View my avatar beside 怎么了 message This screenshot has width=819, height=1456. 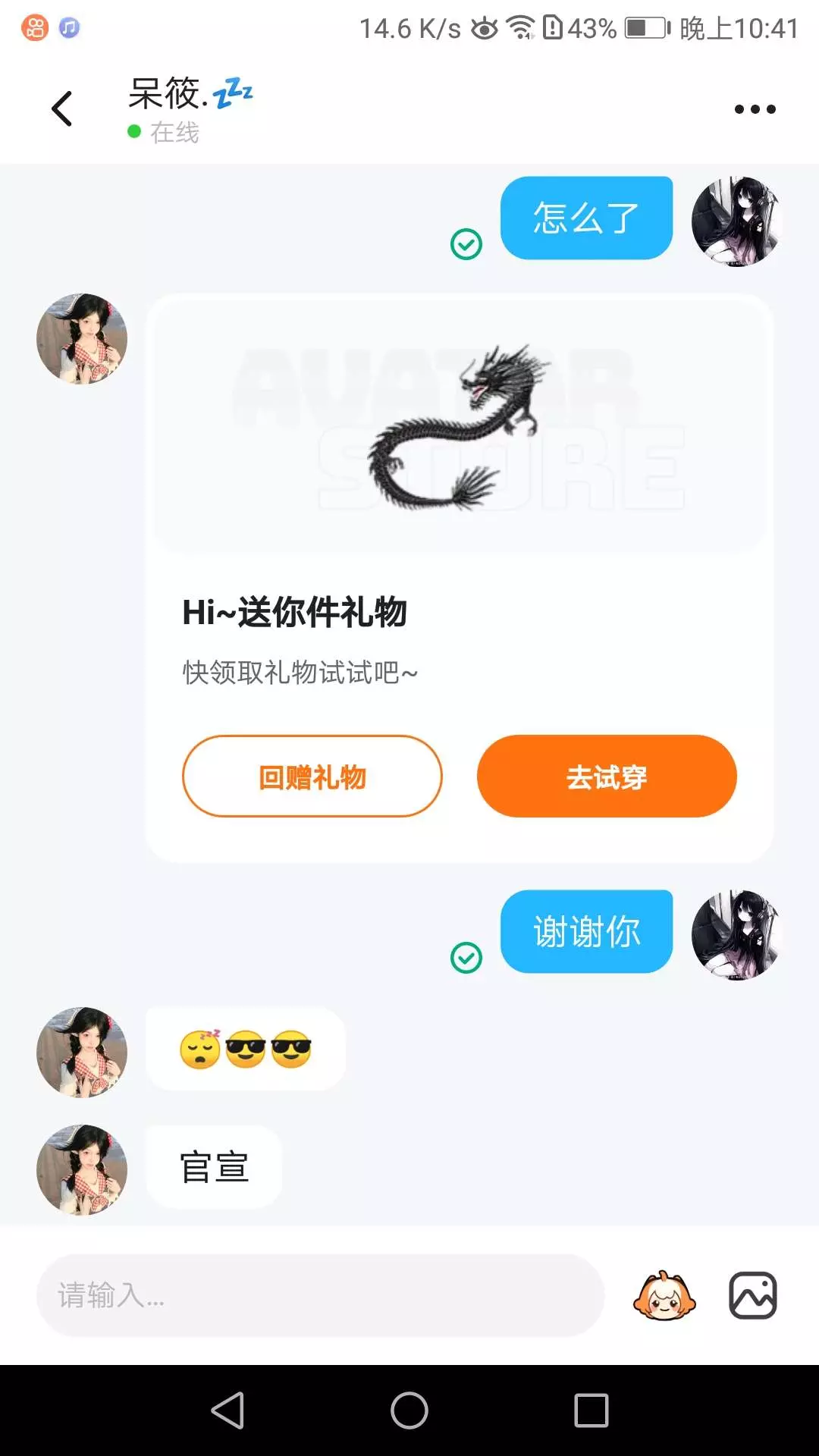click(x=736, y=221)
